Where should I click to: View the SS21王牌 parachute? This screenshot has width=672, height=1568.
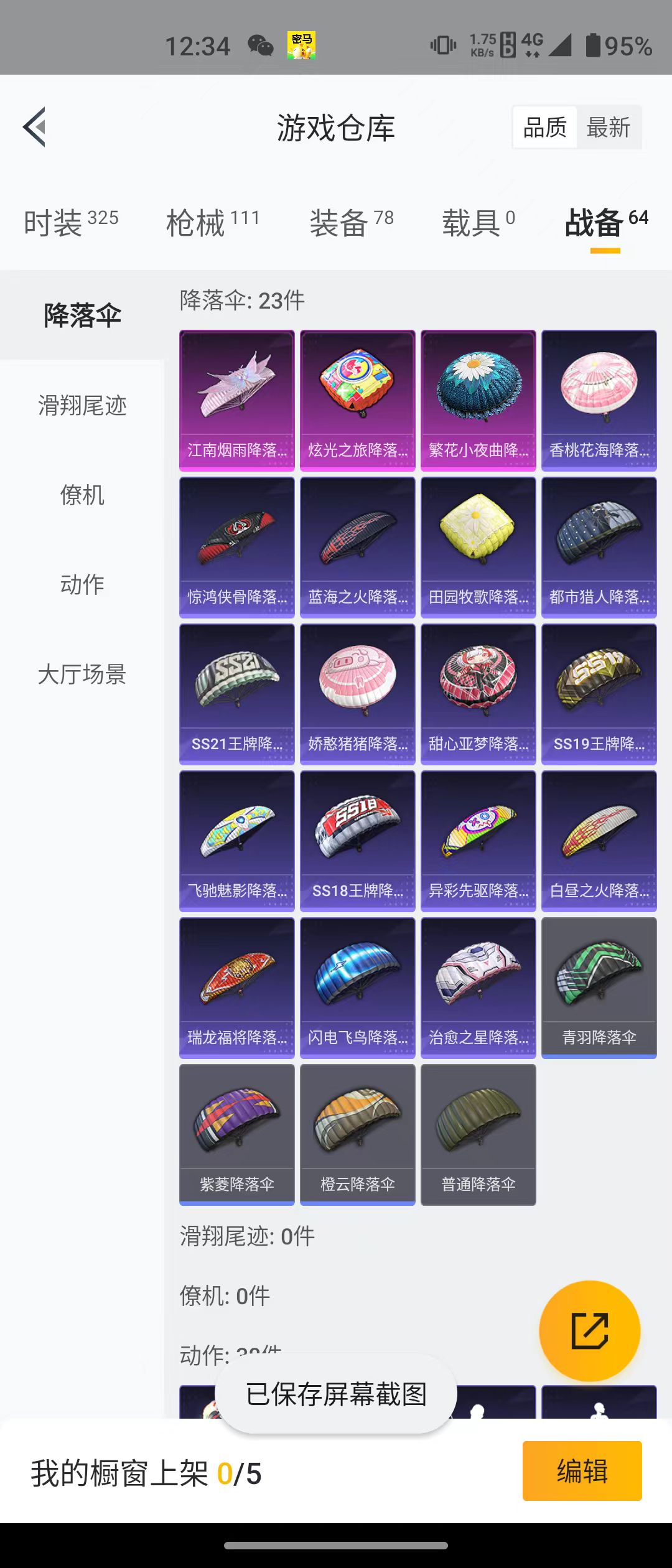pos(237,694)
